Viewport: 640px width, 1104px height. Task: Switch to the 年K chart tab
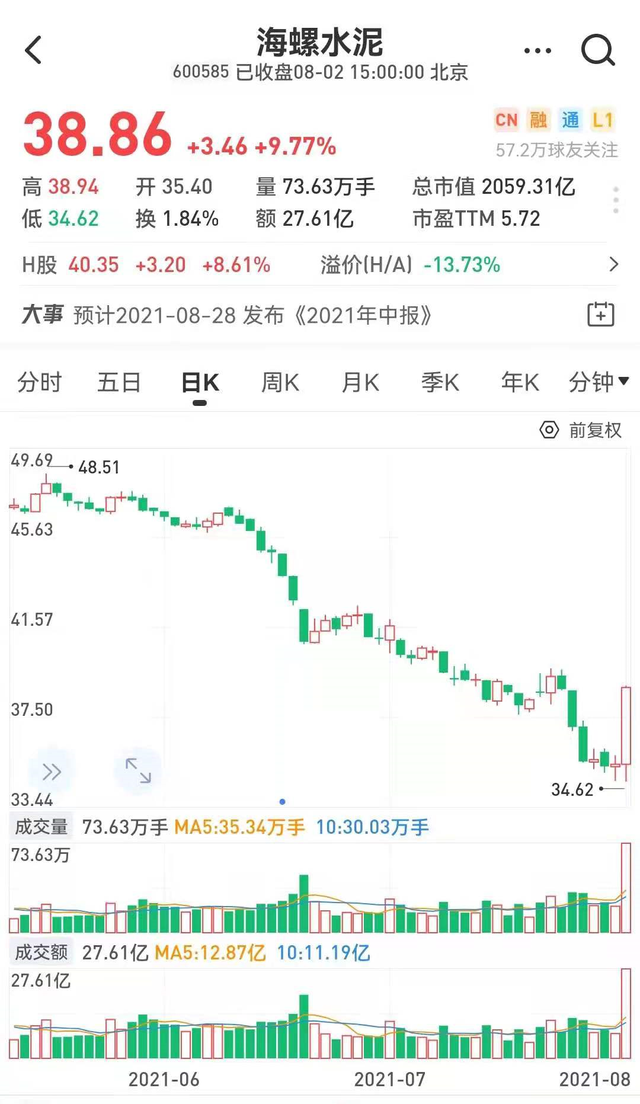tap(519, 382)
